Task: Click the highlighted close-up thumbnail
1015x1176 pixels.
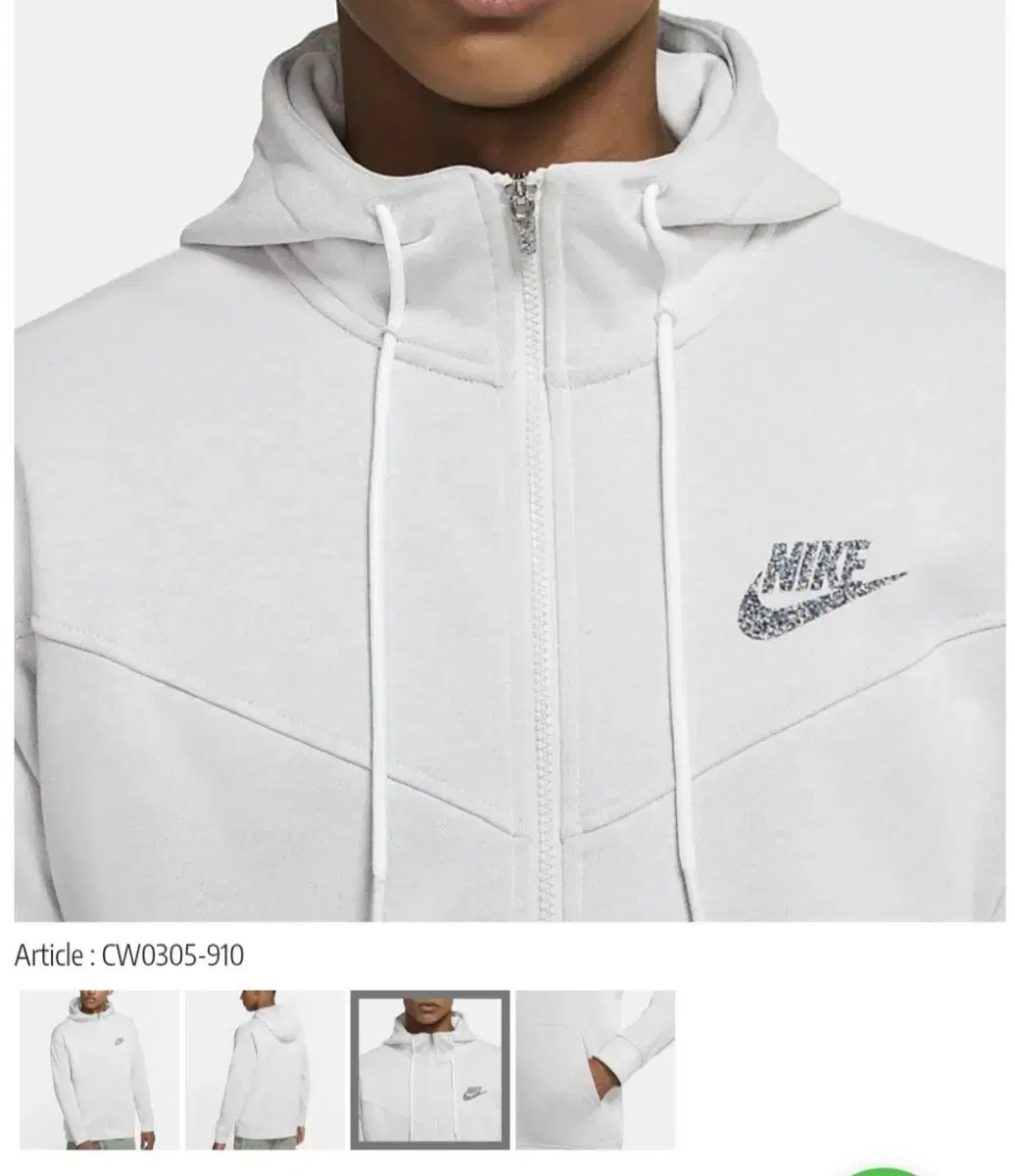Action: (x=431, y=1068)
